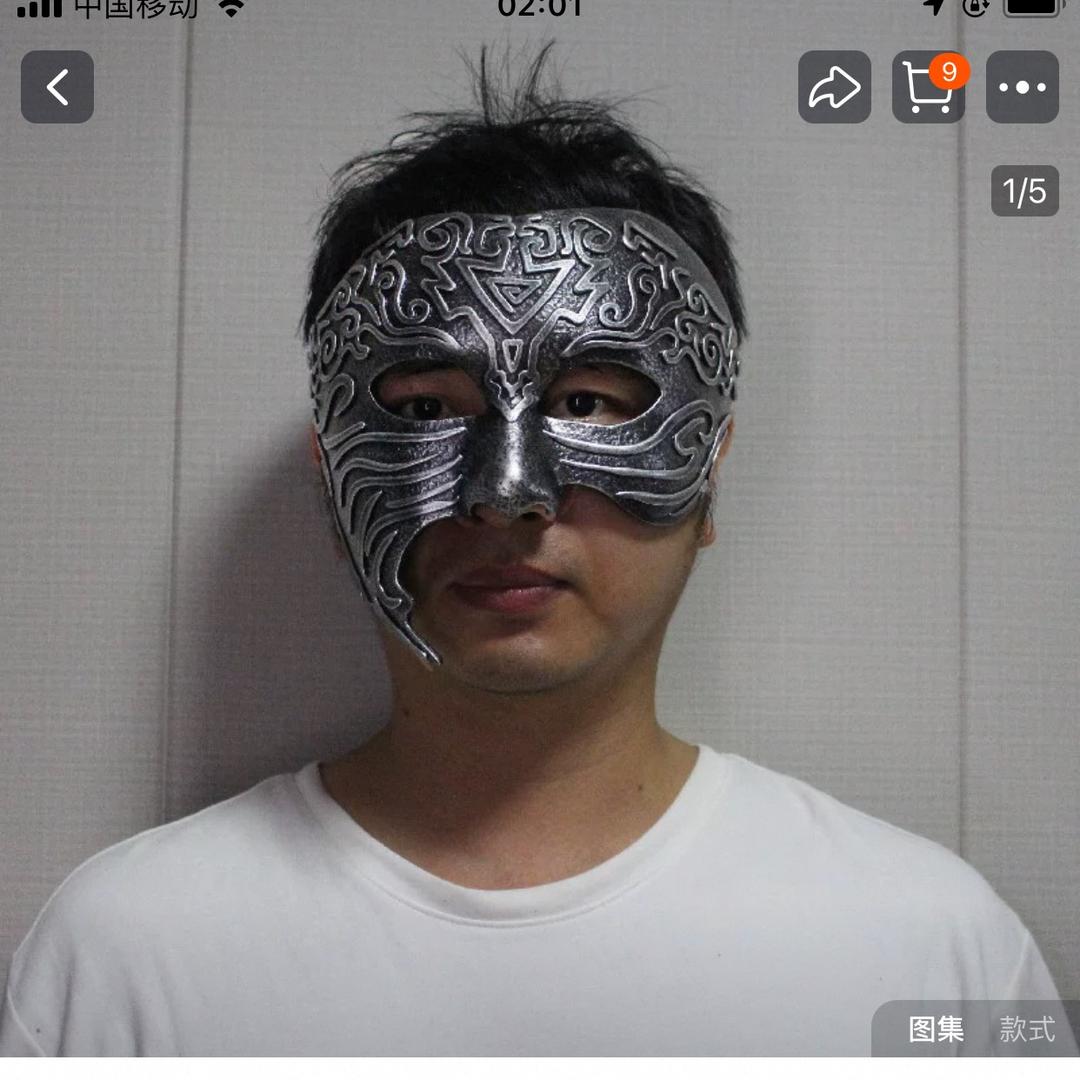Switch to the 图集 tab

(x=936, y=1029)
